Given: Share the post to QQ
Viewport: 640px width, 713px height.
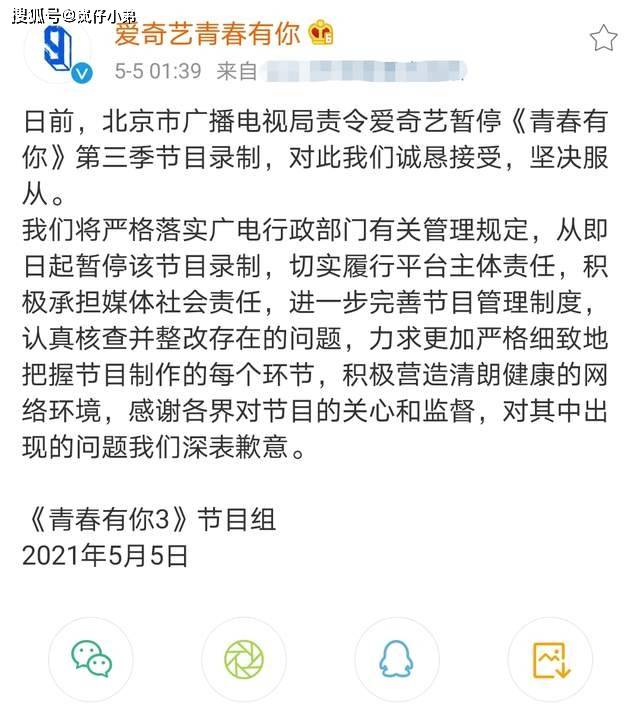Looking at the screenshot, I should point(396,658).
